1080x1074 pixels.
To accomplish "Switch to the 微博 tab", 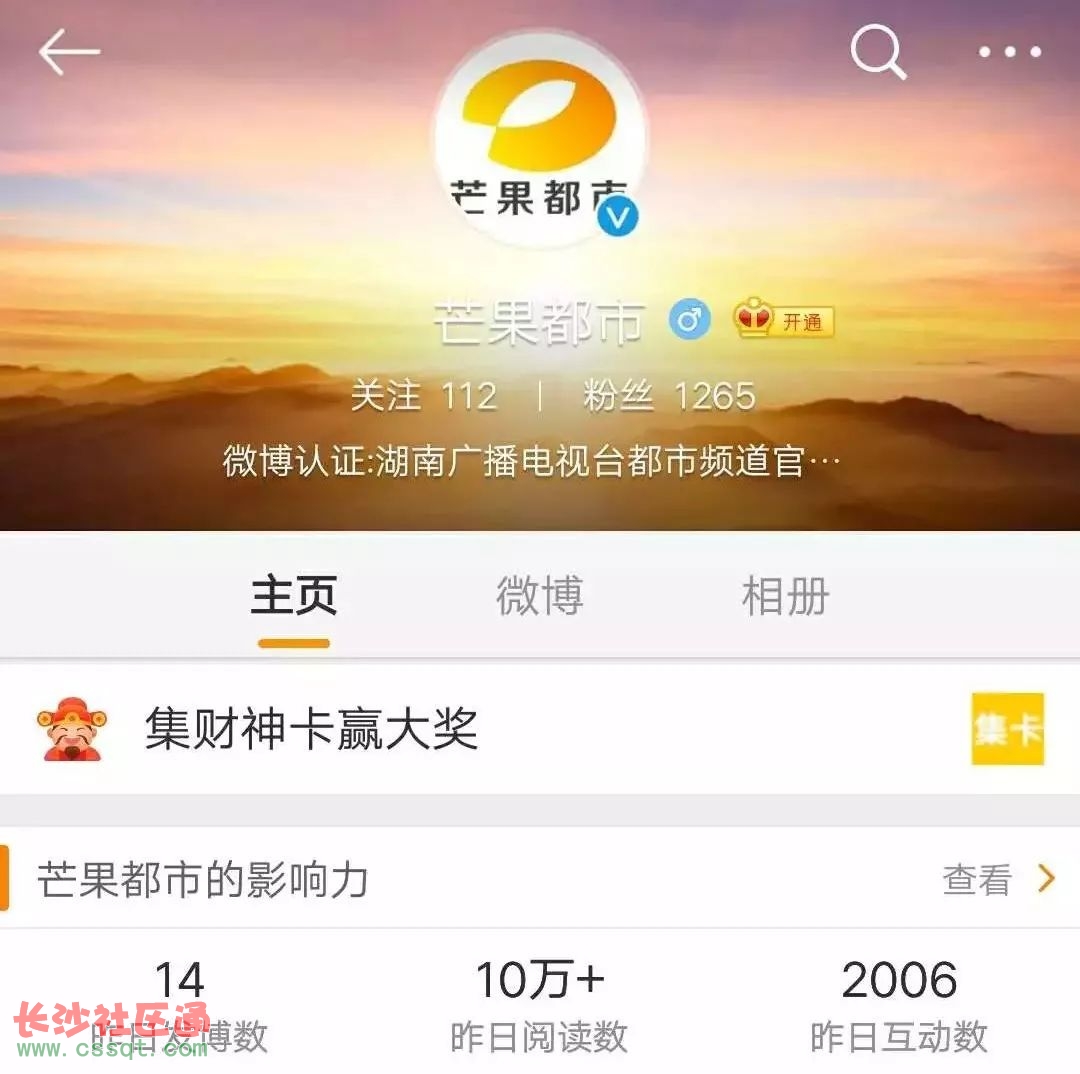I will [x=540, y=596].
